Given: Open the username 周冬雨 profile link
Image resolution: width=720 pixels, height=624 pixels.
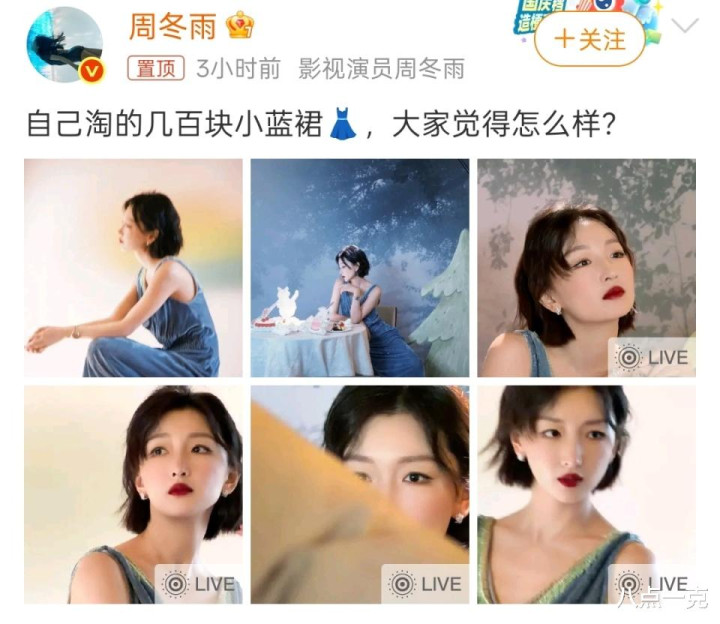Looking at the screenshot, I should (x=172, y=26).
